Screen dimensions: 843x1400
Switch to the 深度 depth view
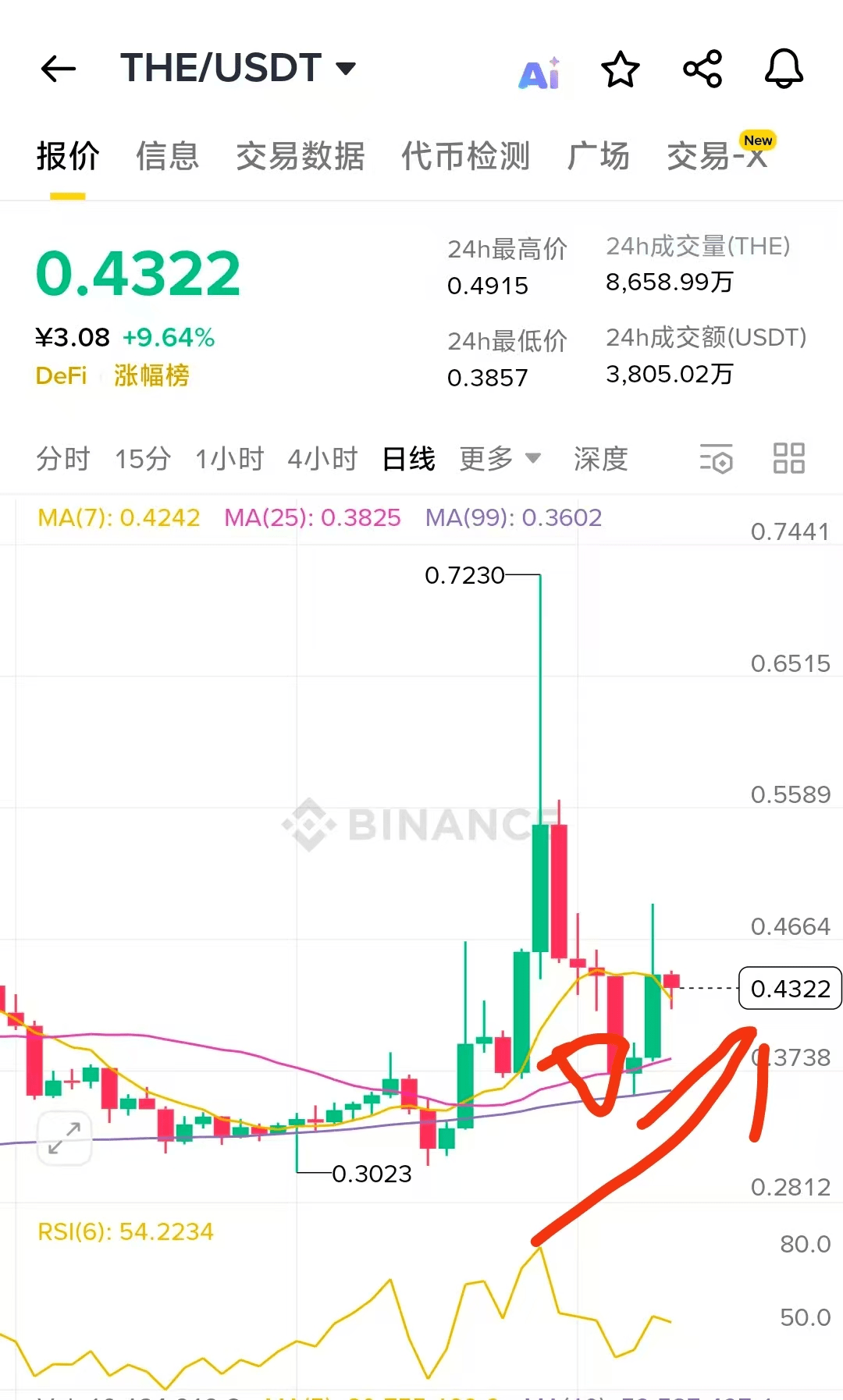point(600,459)
